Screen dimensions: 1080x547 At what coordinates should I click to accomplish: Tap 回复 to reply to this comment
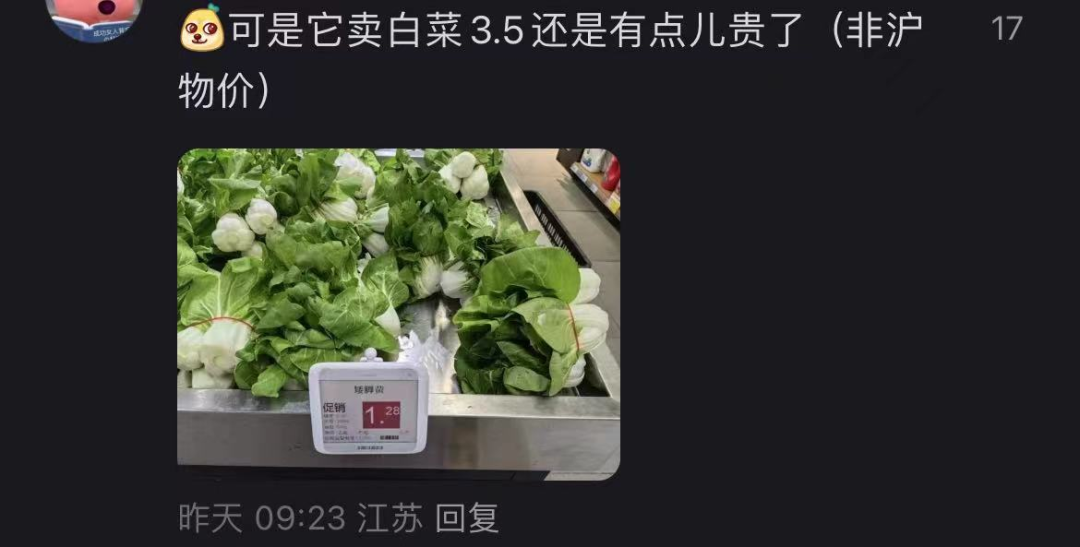tap(468, 517)
